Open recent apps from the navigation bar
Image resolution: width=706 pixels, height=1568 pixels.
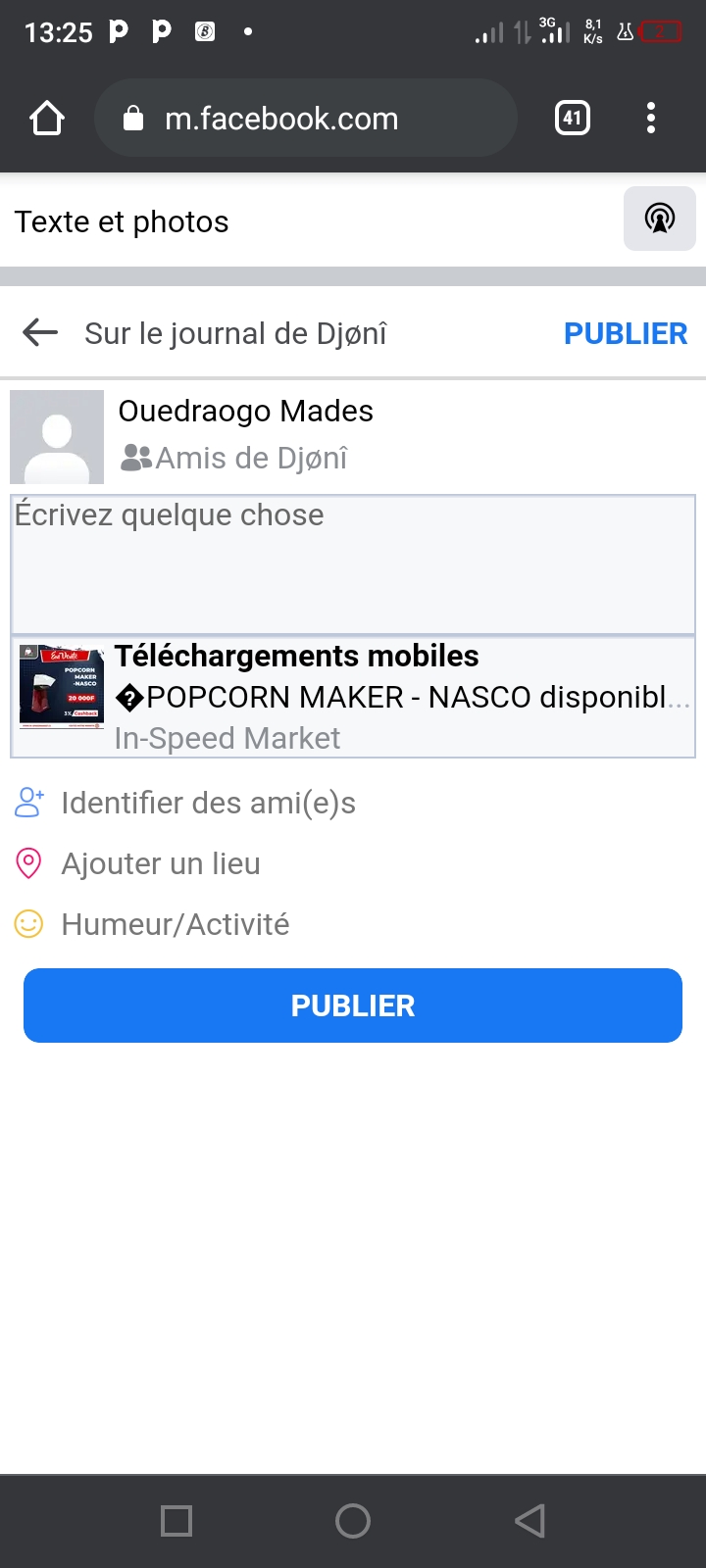coord(176,1521)
